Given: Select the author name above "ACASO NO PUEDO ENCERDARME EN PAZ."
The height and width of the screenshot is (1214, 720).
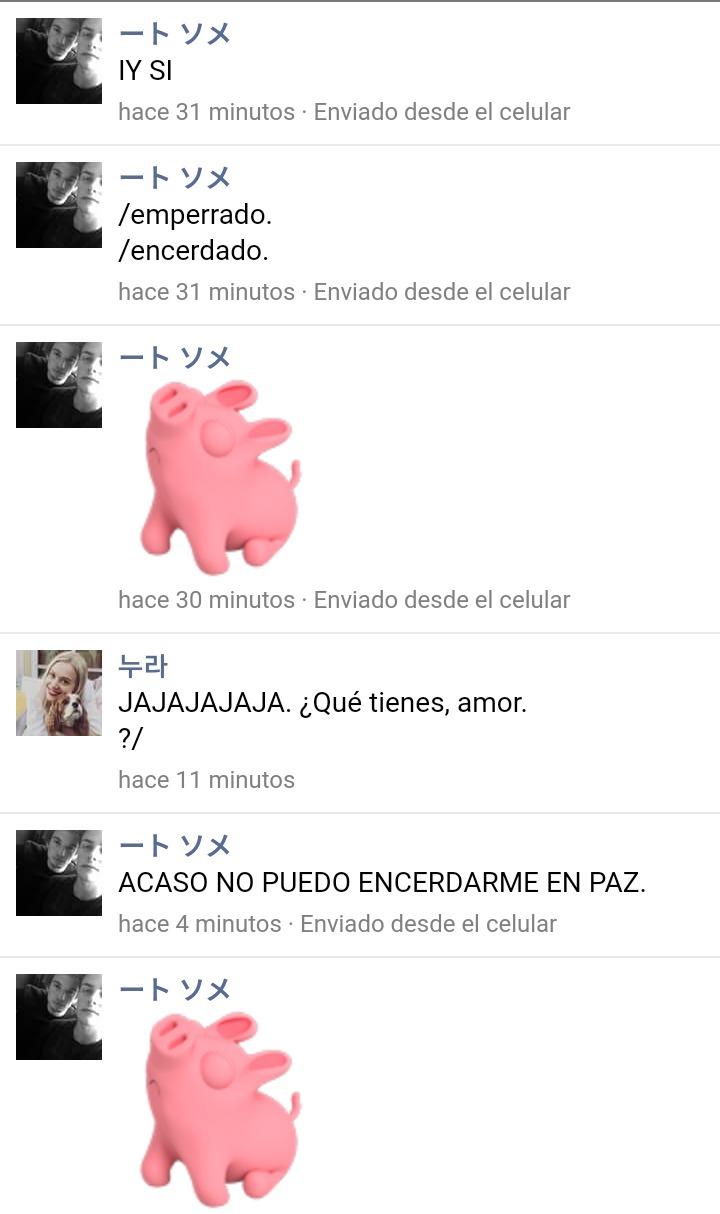Looking at the screenshot, I should coord(174,847).
